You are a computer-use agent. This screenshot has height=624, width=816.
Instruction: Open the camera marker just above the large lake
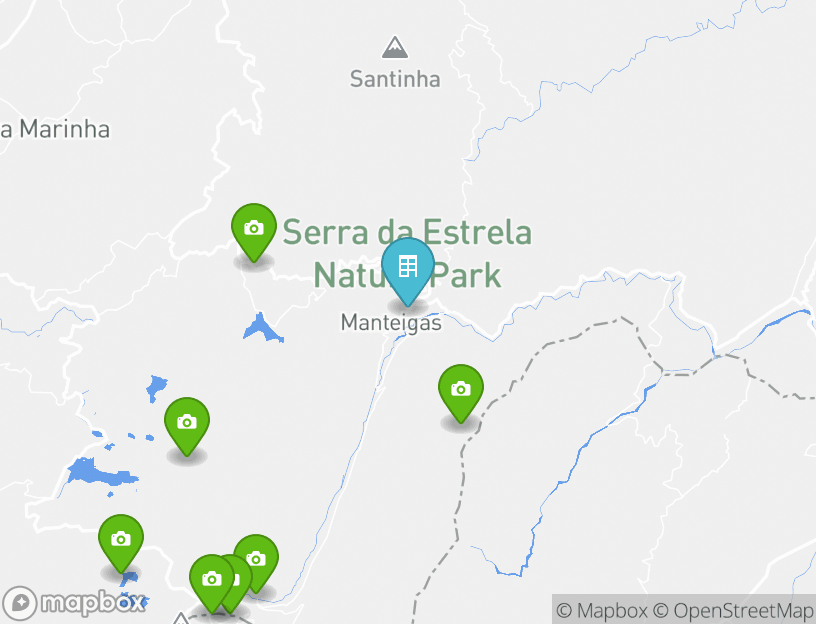[186, 423]
